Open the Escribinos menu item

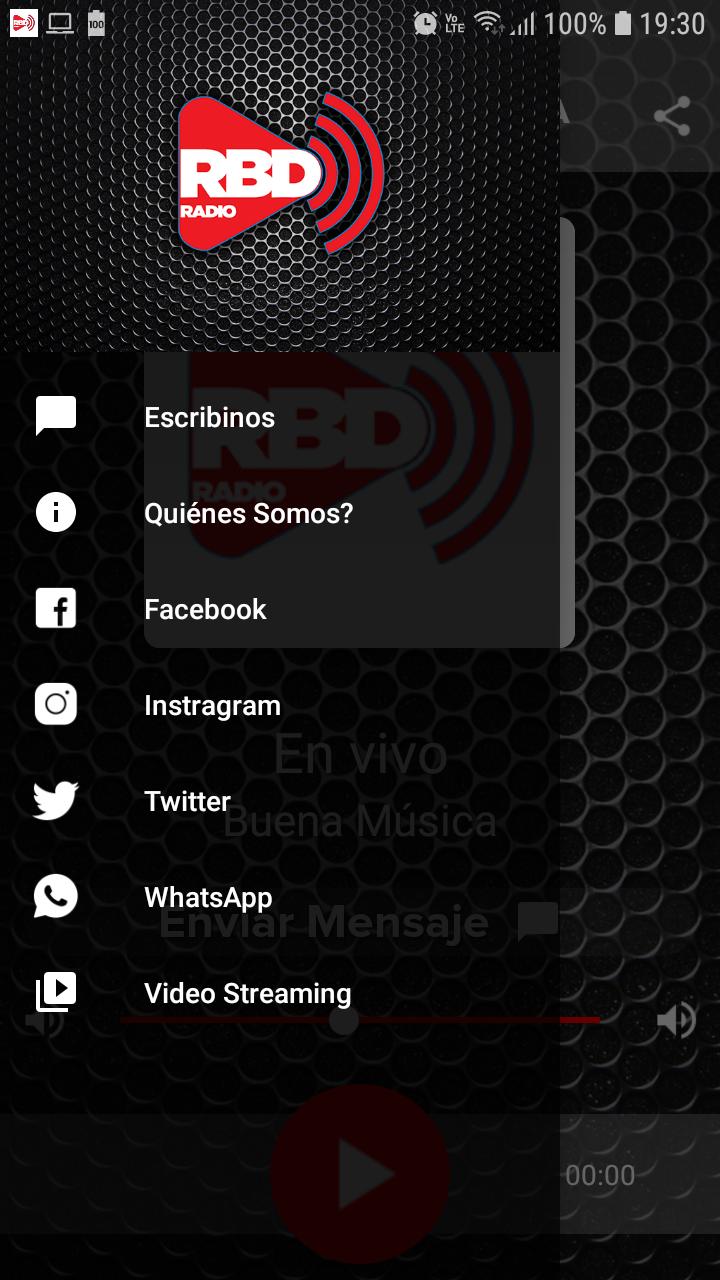point(210,417)
